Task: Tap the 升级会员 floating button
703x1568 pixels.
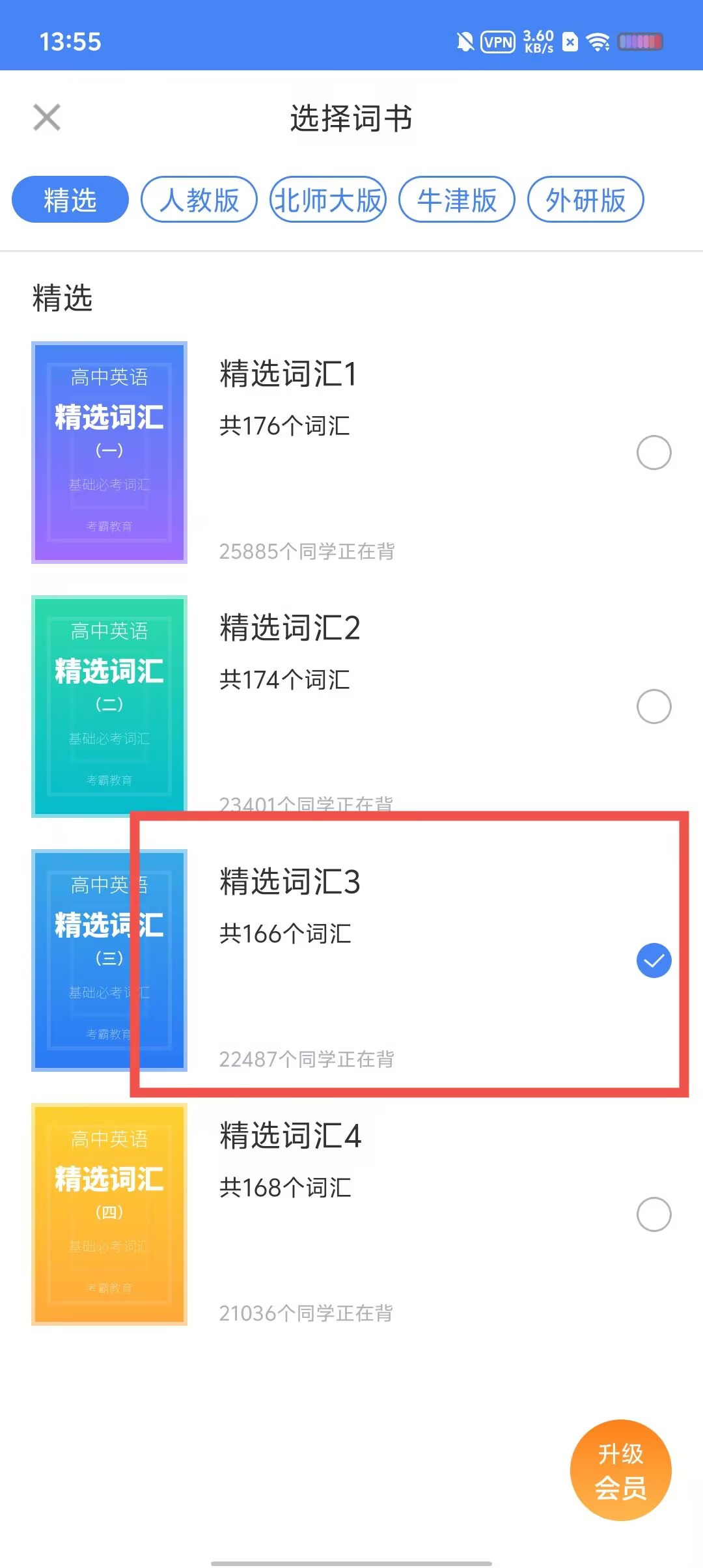Action: point(620,1470)
